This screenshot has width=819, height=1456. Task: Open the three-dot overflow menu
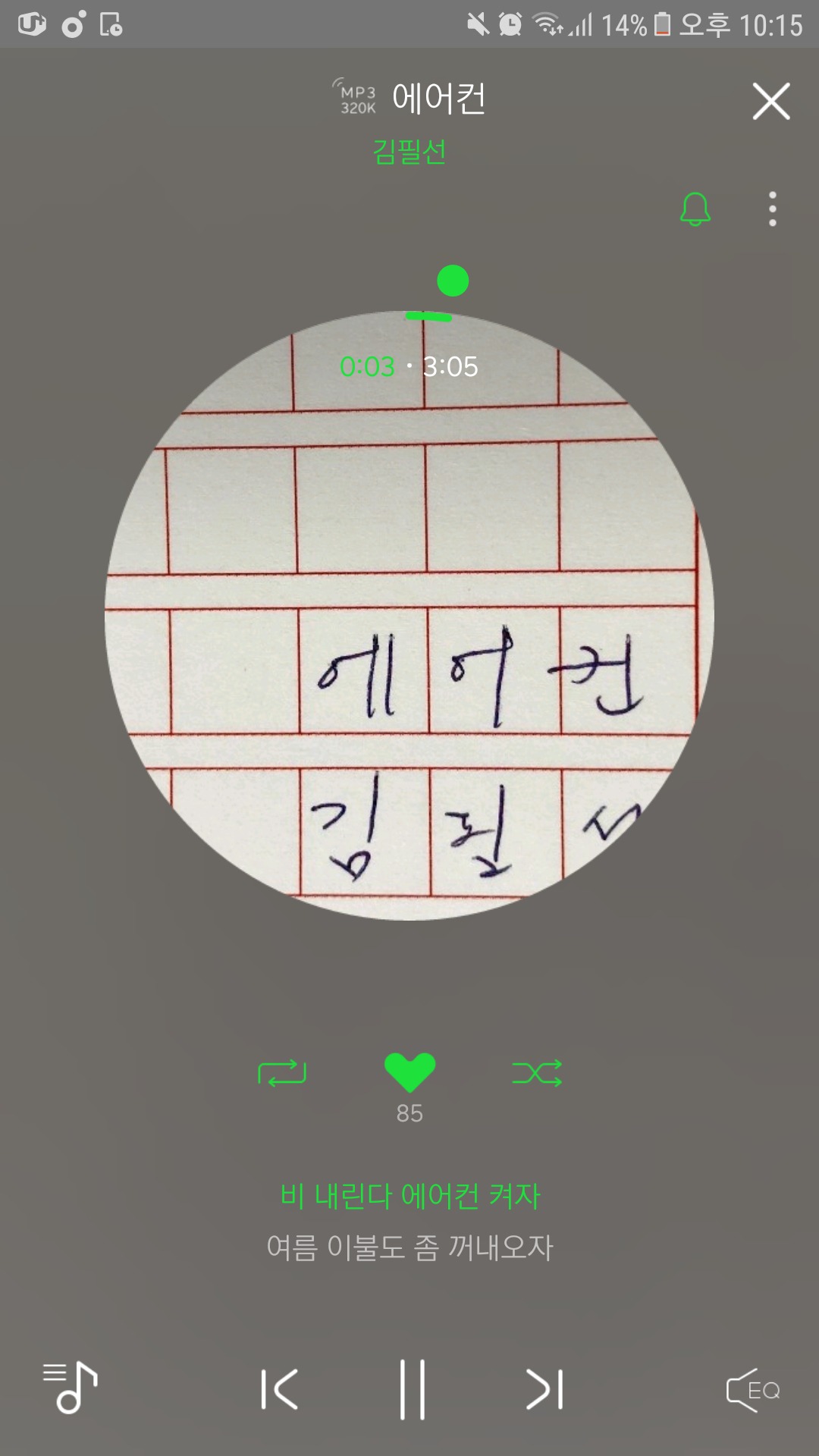pos(772,209)
